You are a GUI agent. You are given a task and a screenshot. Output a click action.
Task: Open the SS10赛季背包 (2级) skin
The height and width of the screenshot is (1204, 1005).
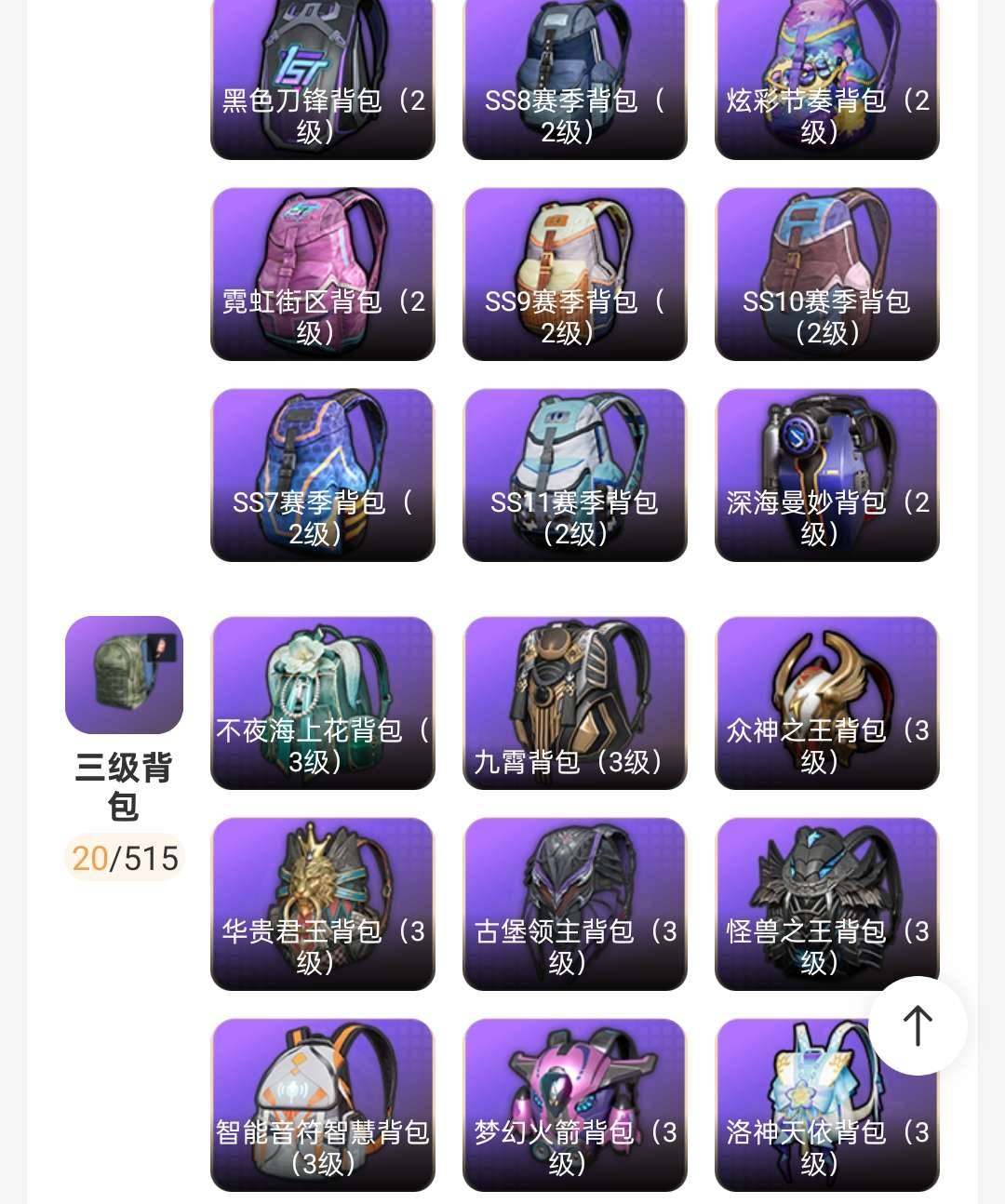click(826, 273)
